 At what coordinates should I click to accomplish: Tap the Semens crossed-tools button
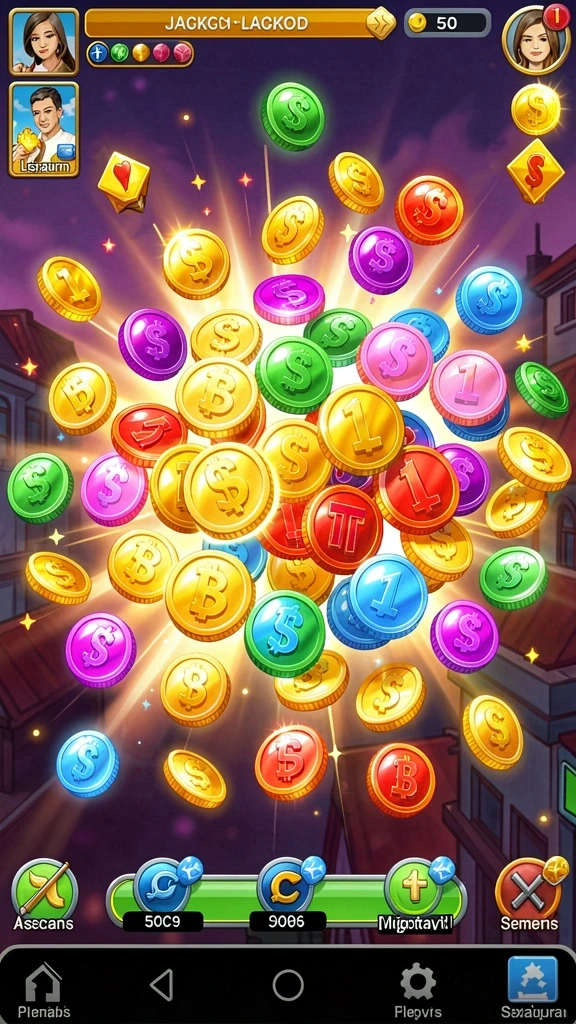528,896
